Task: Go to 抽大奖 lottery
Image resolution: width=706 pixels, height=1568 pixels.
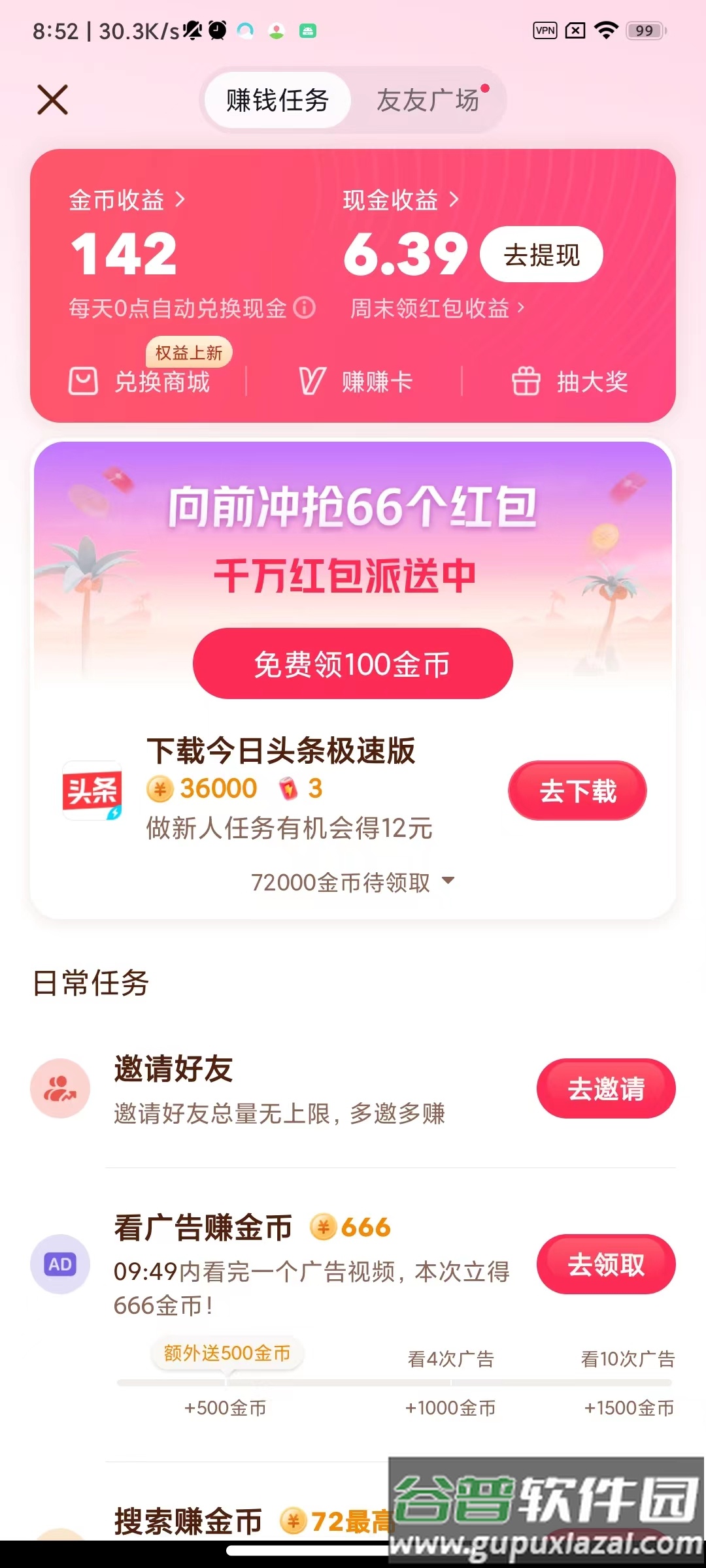Action: tap(569, 382)
